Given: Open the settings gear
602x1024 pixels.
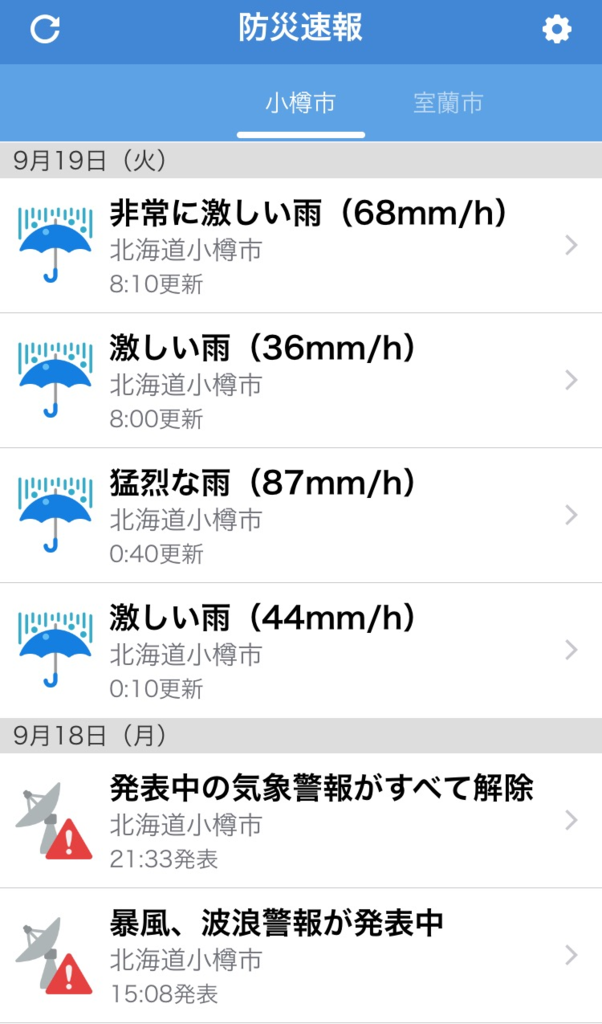Looking at the screenshot, I should (x=556, y=30).
